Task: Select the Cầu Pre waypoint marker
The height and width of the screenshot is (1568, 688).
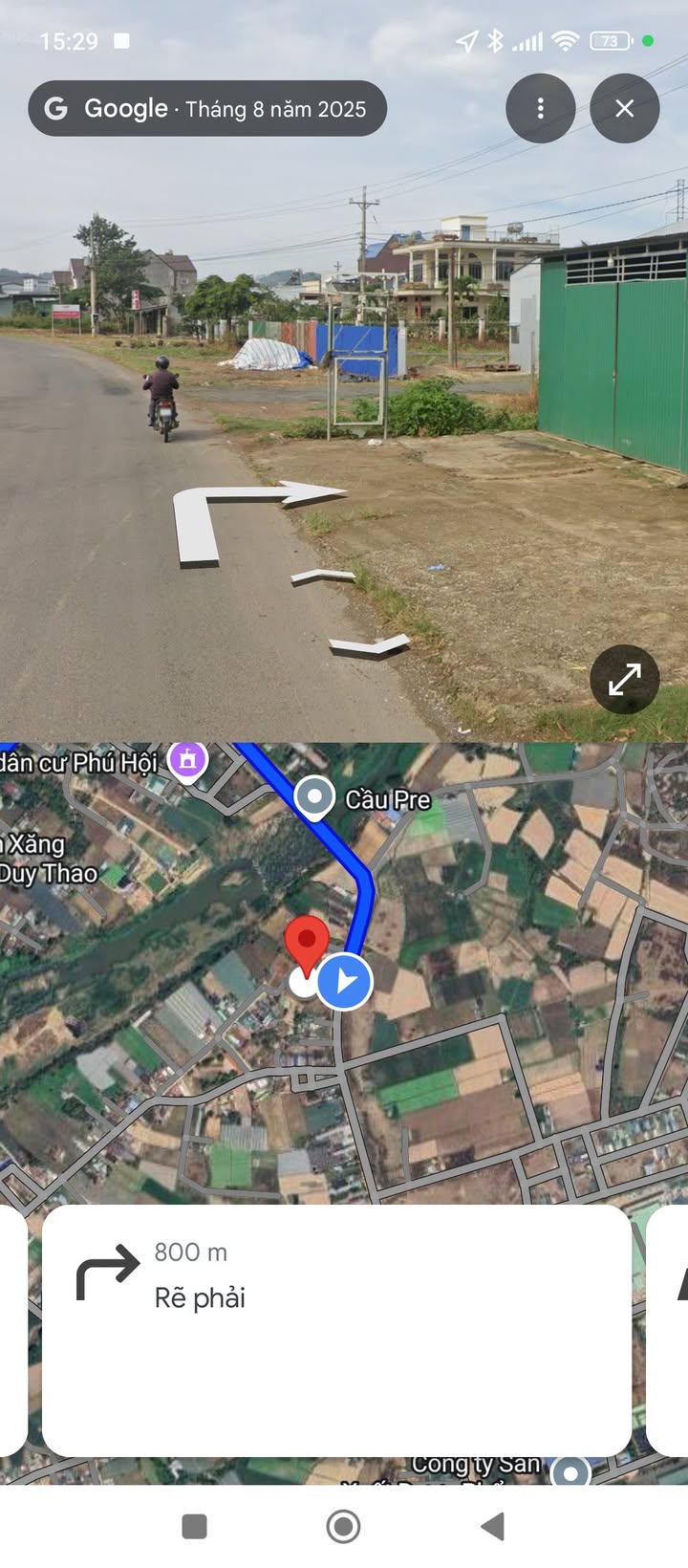Action: [314, 797]
